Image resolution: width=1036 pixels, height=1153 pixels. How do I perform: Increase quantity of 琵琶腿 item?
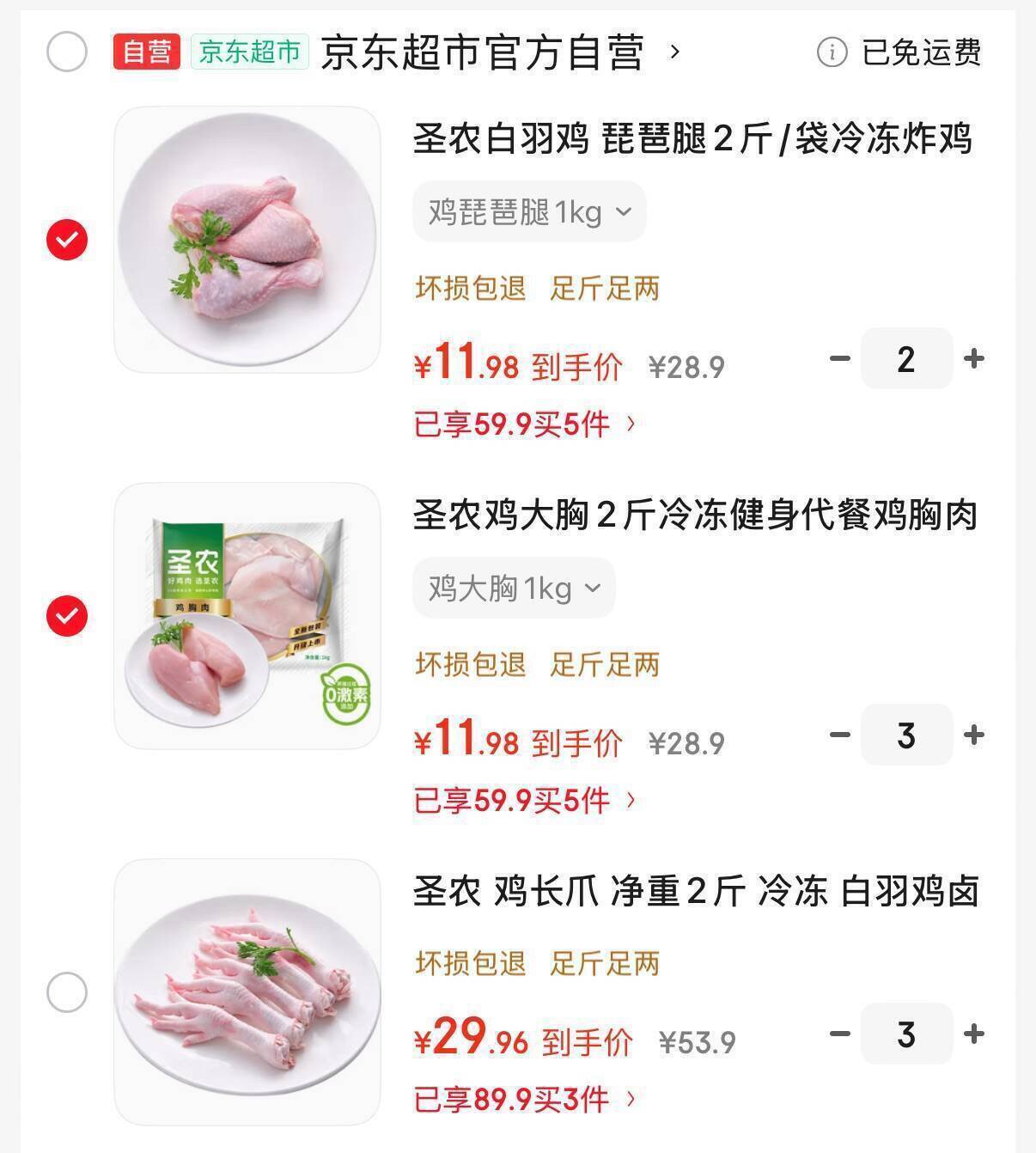(973, 358)
